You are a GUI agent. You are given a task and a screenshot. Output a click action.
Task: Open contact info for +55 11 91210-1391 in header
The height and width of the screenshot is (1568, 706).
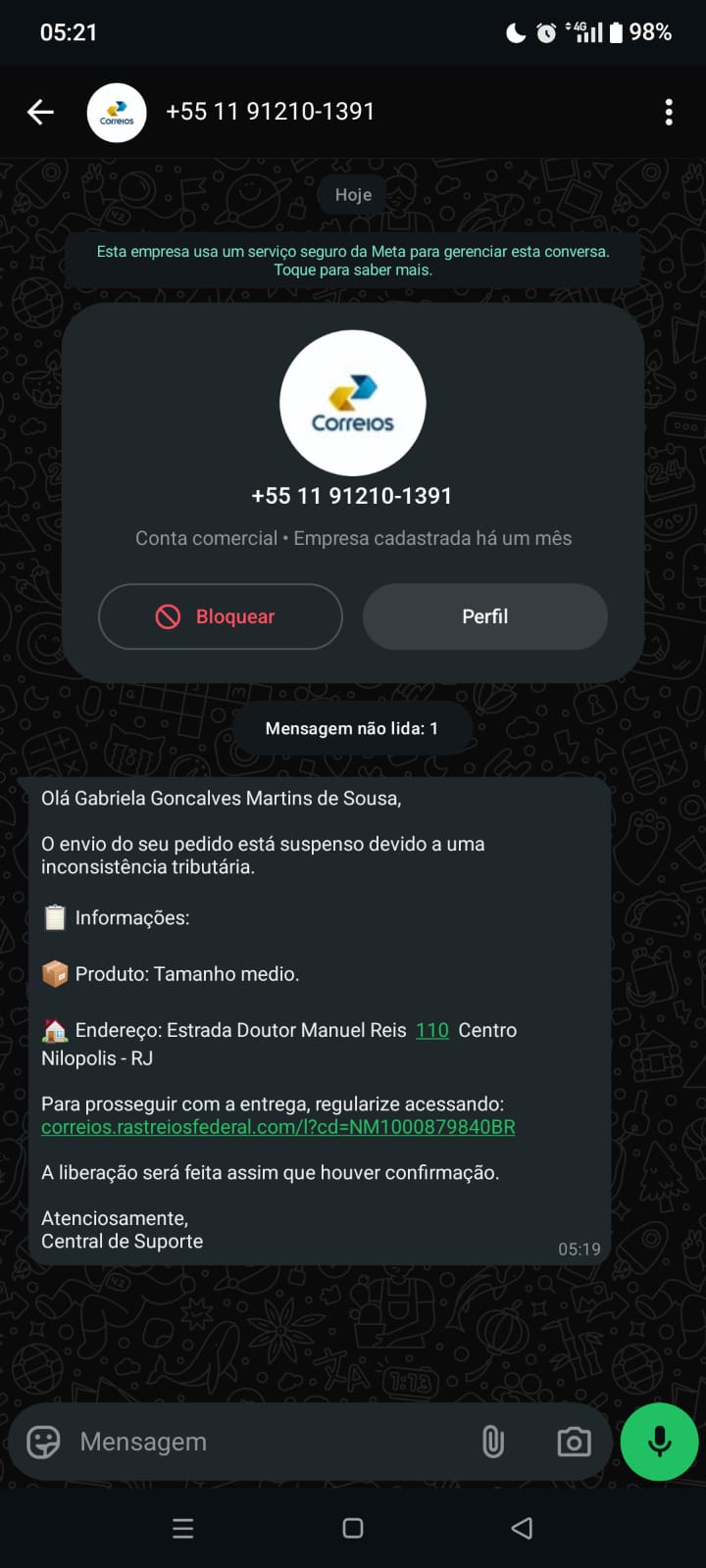click(x=270, y=112)
